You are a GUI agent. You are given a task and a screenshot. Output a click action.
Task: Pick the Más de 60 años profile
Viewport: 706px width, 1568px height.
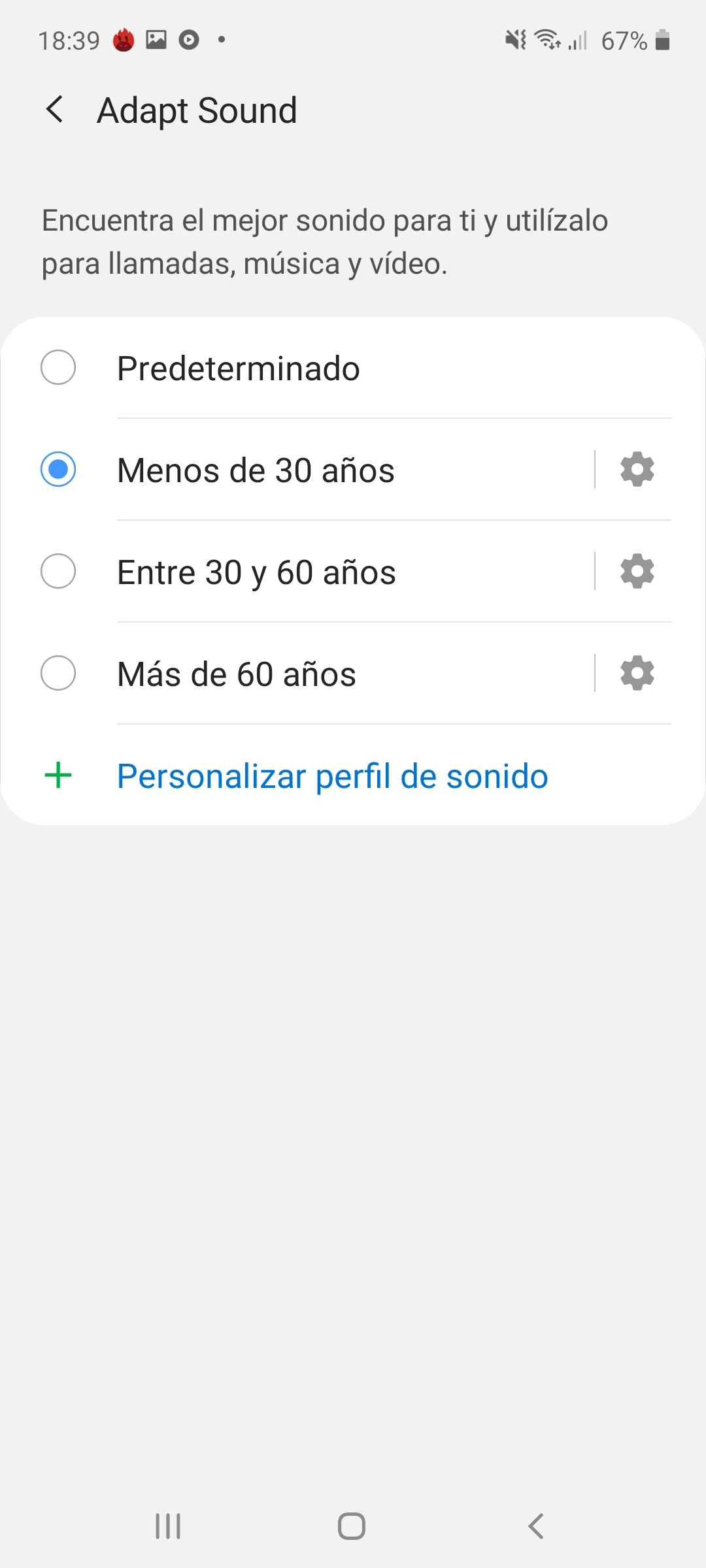click(x=297, y=674)
